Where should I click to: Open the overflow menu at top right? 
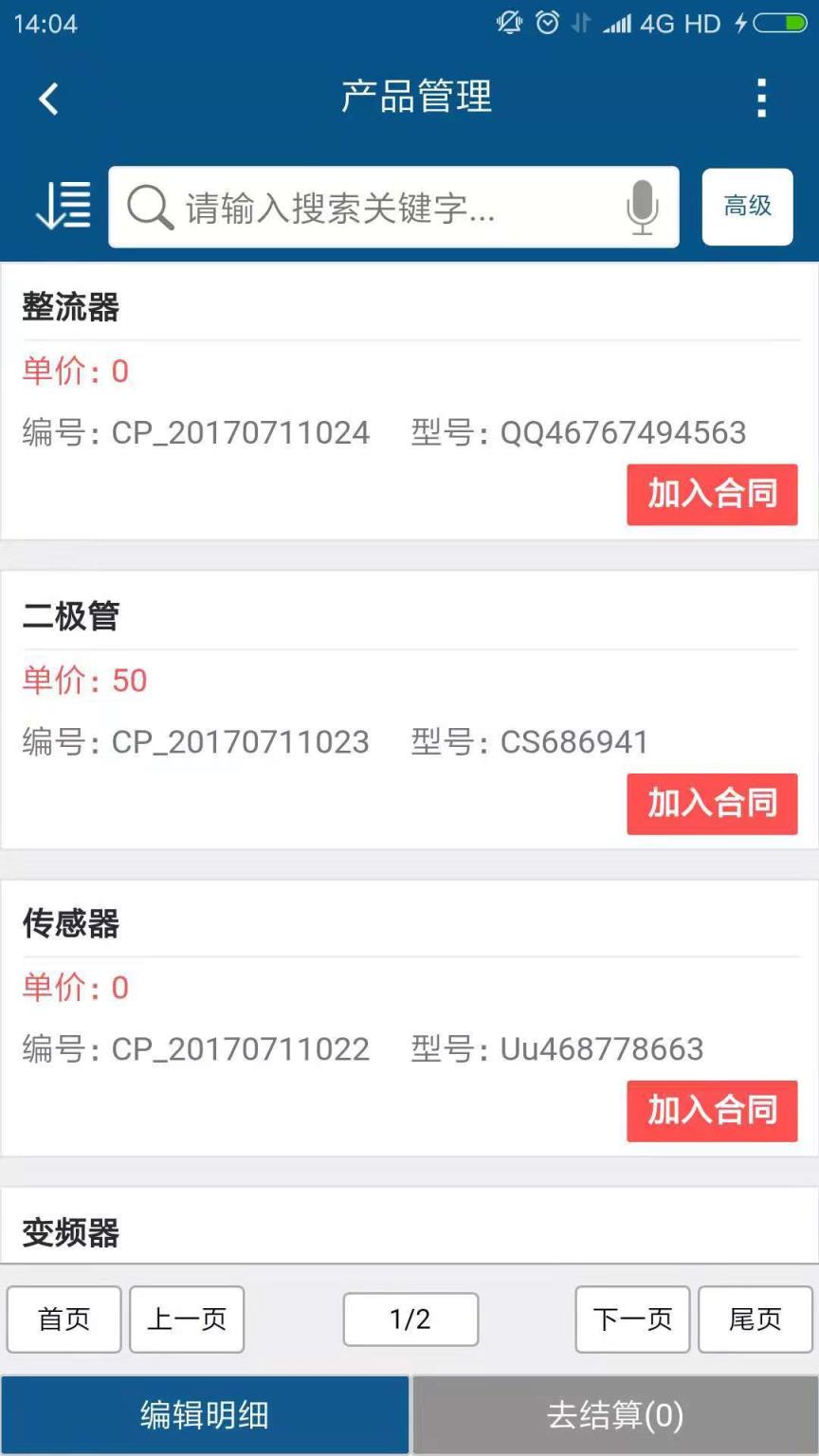[759, 98]
